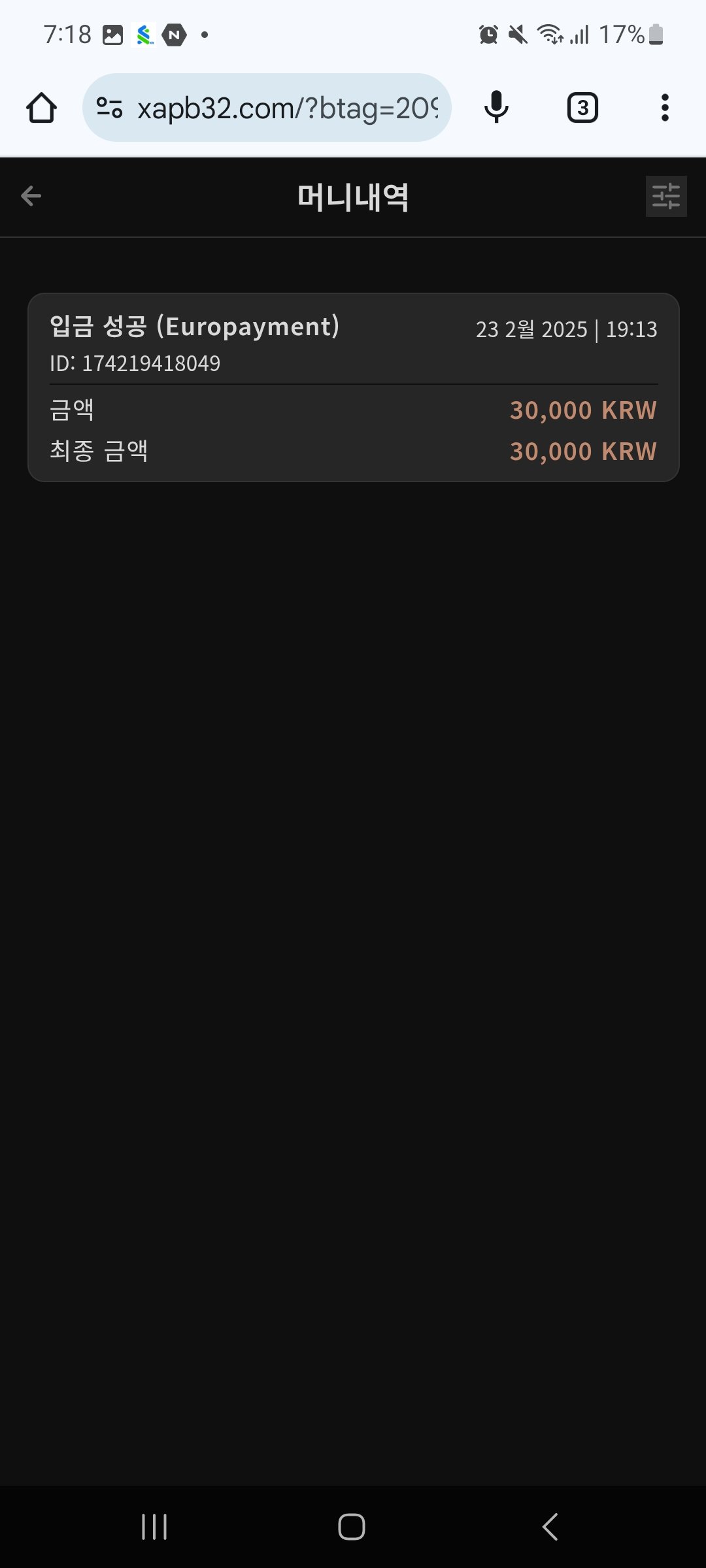Go back from the 머니내역 page
Screen dimensions: 706x1568
pyautogui.click(x=31, y=195)
